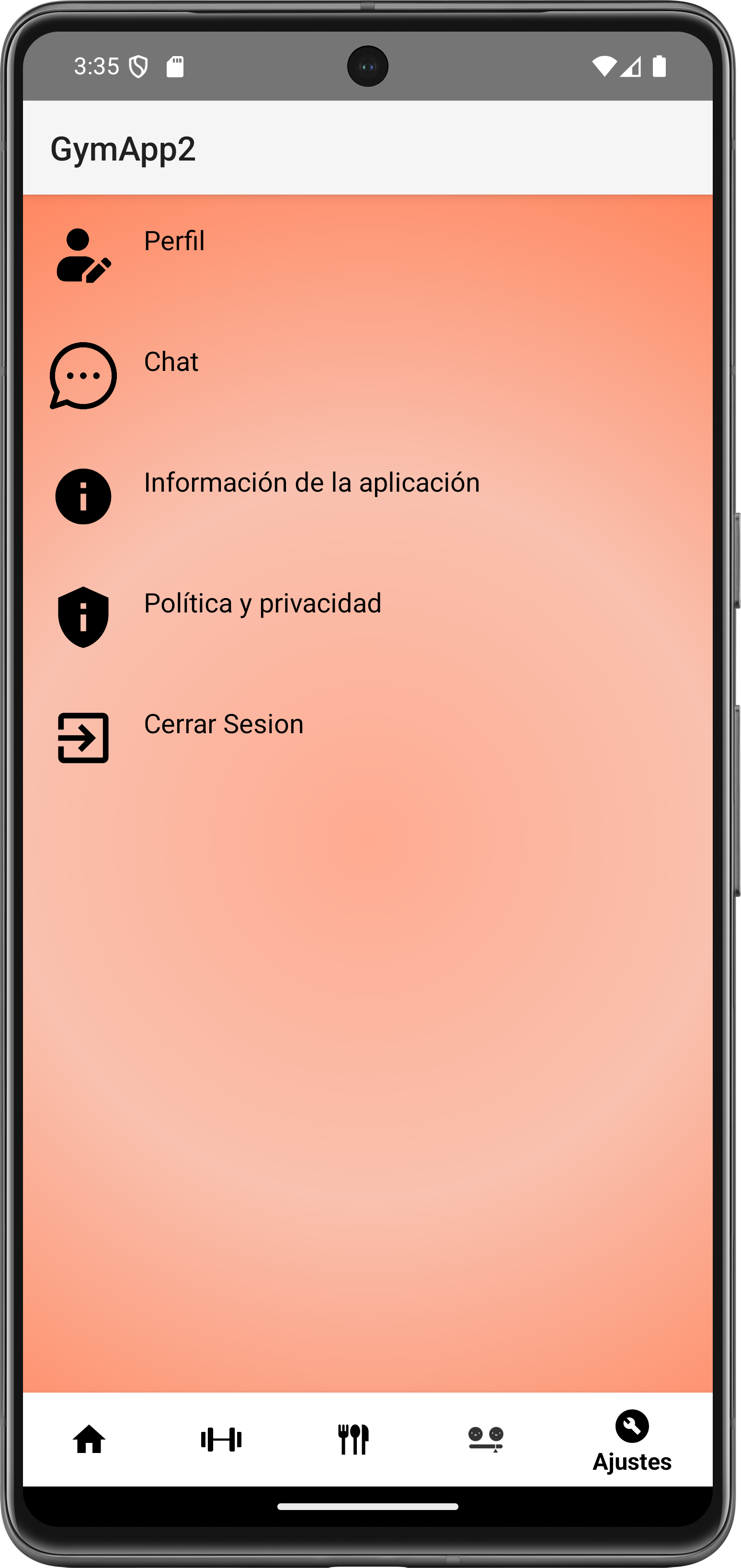Click the Cerrar Sesion exit icon
This screenshot has width=741, height=1568.
tap(83, 738)
